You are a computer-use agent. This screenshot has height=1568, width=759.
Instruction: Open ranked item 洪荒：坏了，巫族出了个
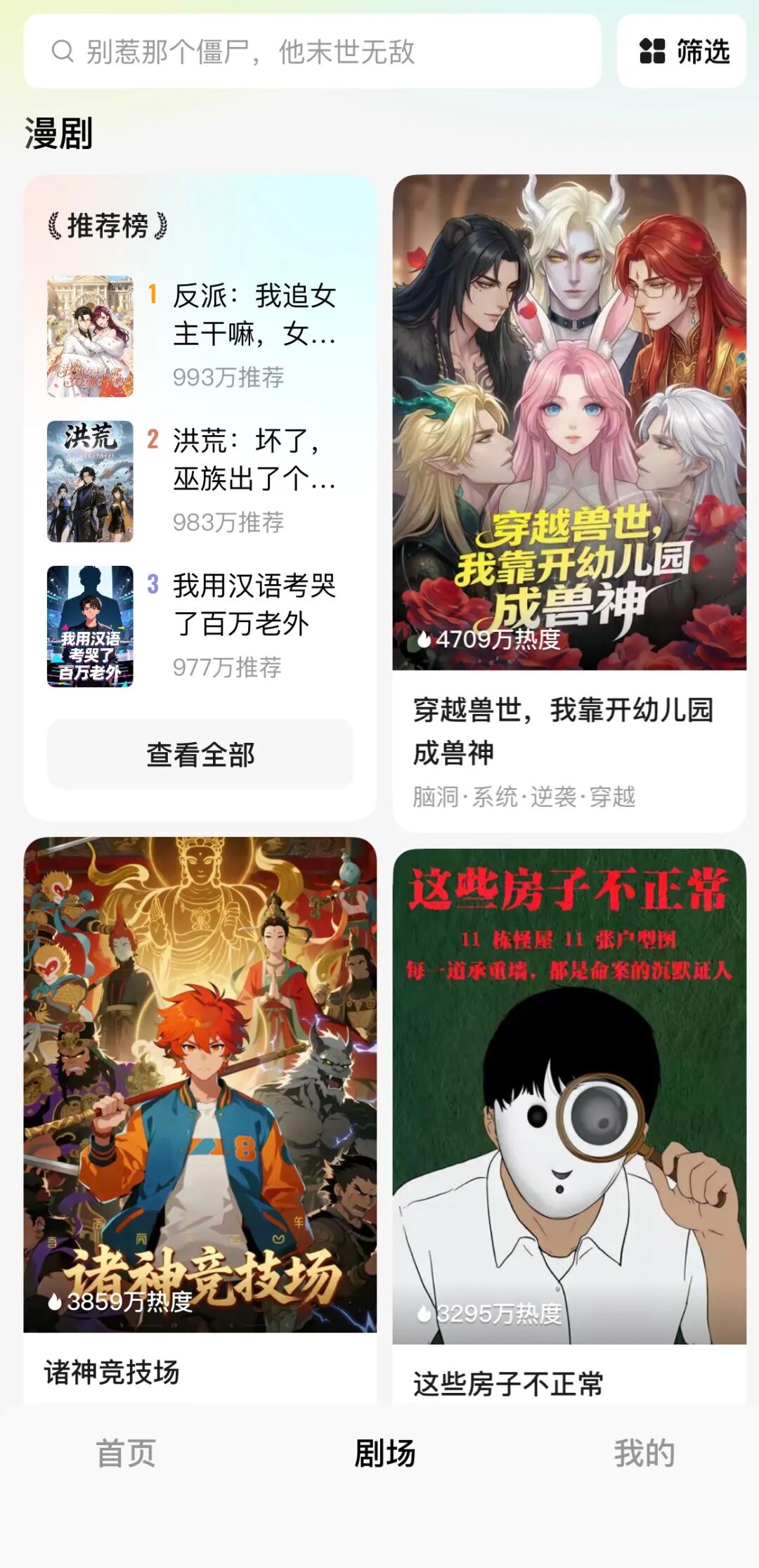[200, 481]
